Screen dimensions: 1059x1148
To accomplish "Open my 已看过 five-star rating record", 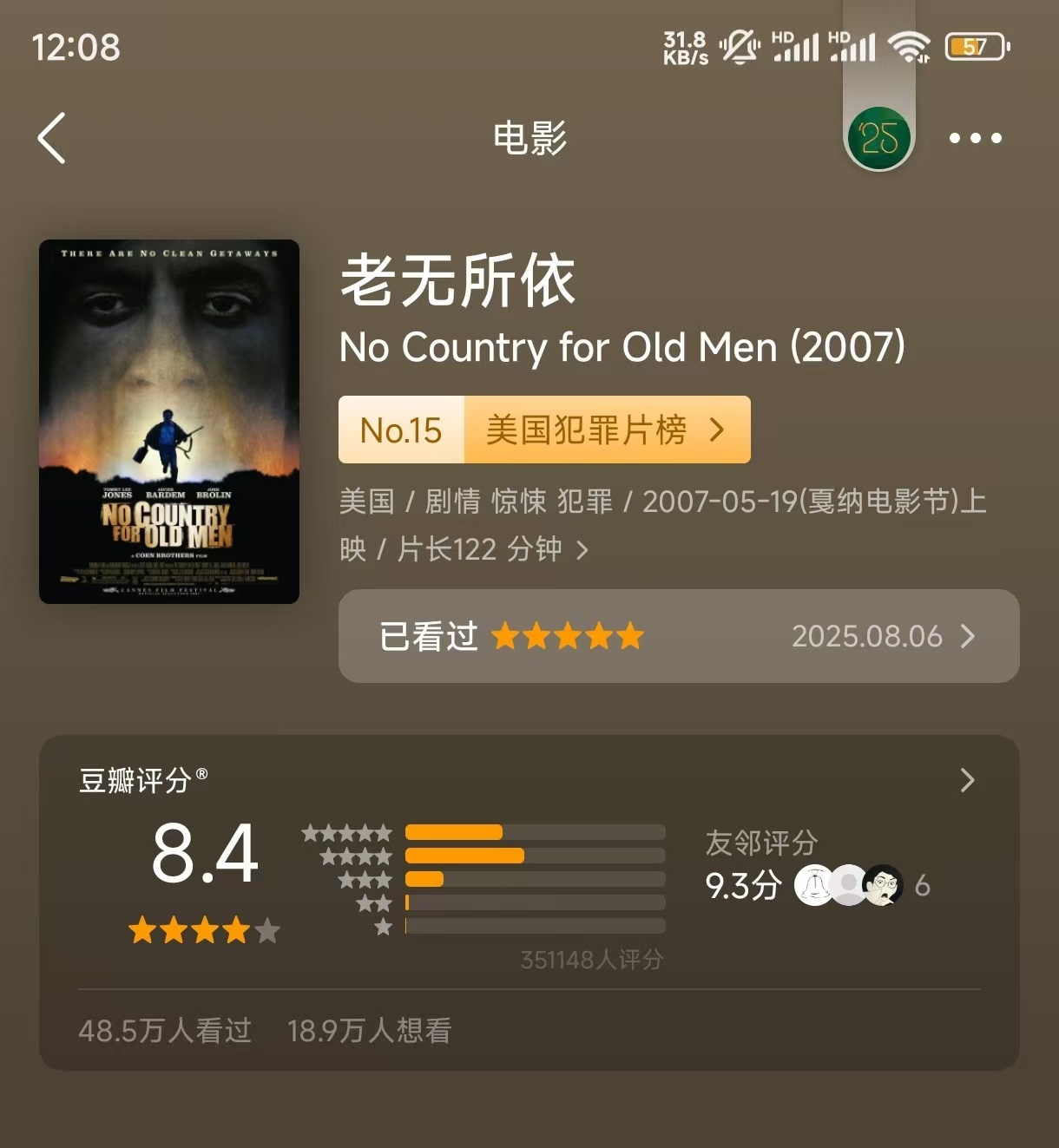I will coord(678,636).
